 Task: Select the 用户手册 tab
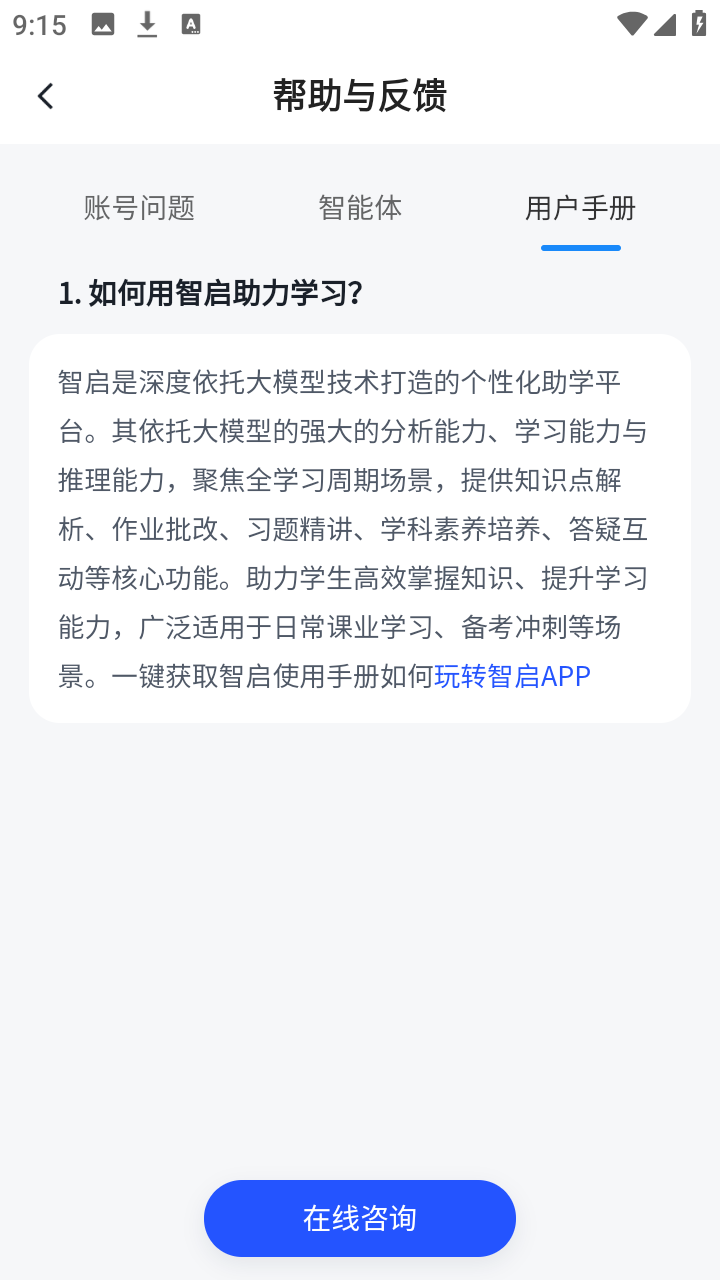tap(580, 208)
